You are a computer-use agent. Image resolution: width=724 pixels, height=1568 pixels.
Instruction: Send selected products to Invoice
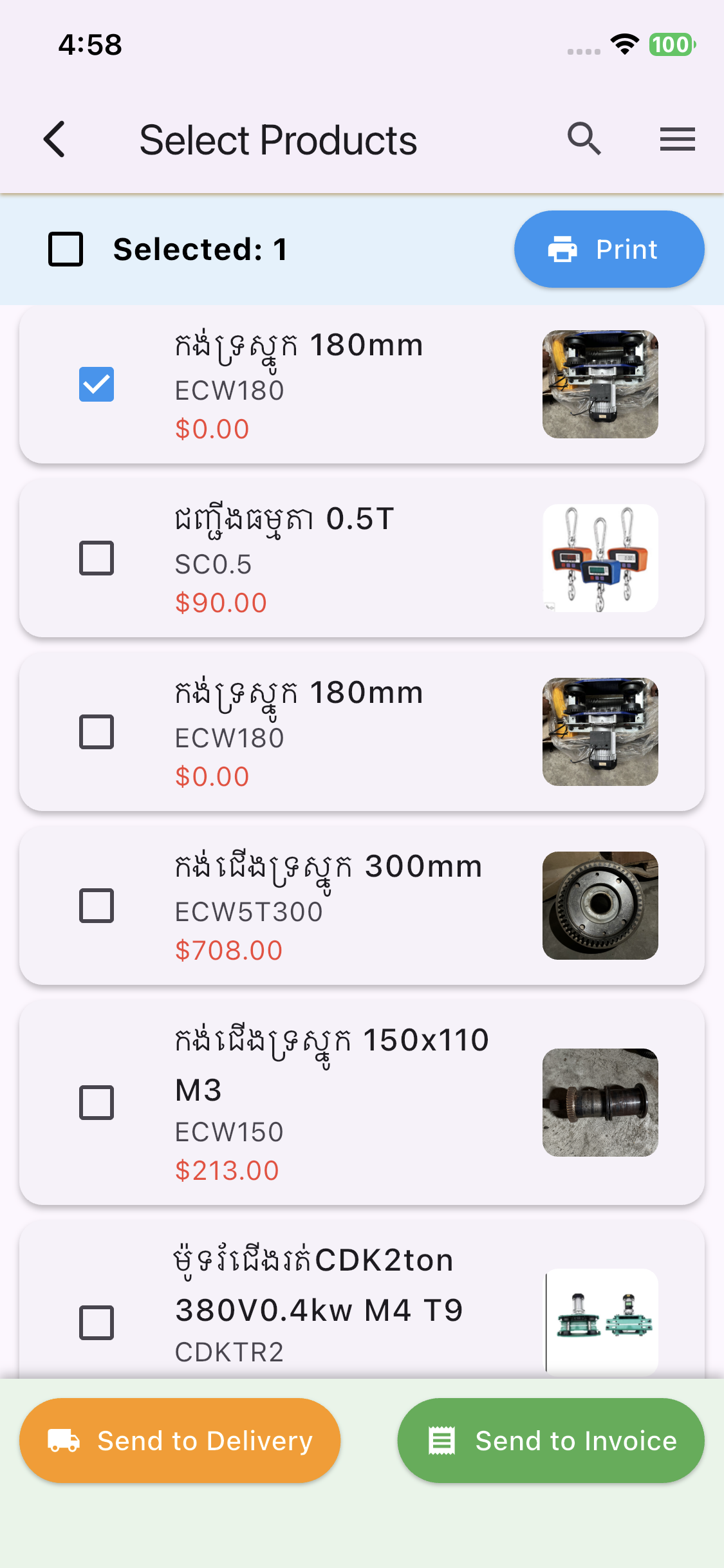click(x=551, y=1441)
